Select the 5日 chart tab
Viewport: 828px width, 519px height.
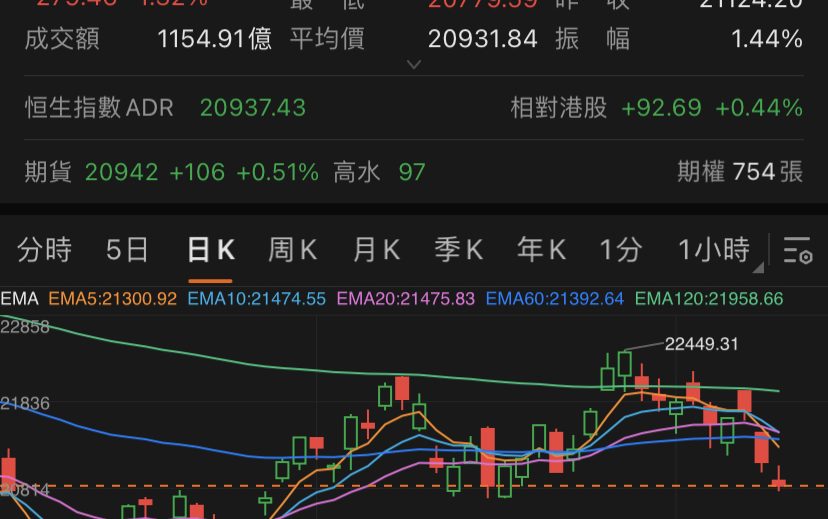pyautogui.click(x=127, y=249)
